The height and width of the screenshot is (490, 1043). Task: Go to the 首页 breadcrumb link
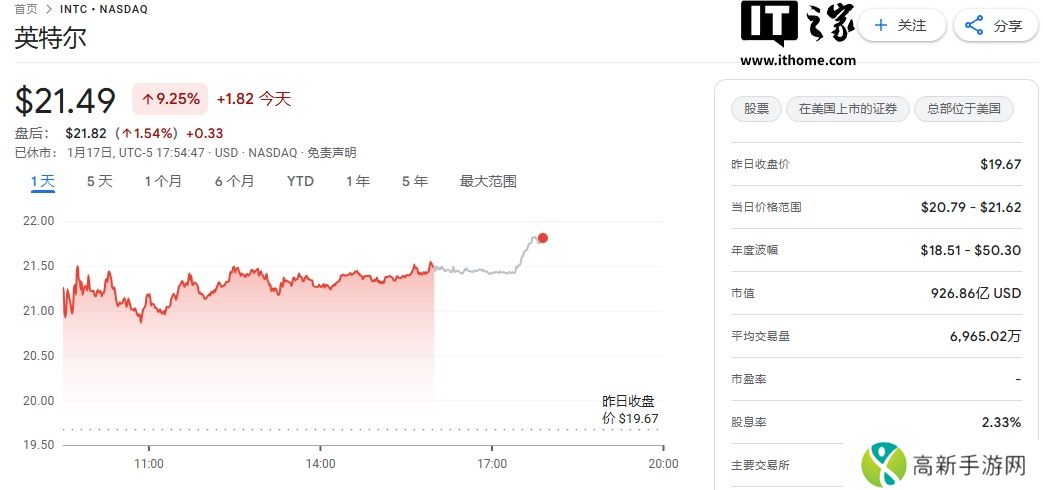point(26,8)
